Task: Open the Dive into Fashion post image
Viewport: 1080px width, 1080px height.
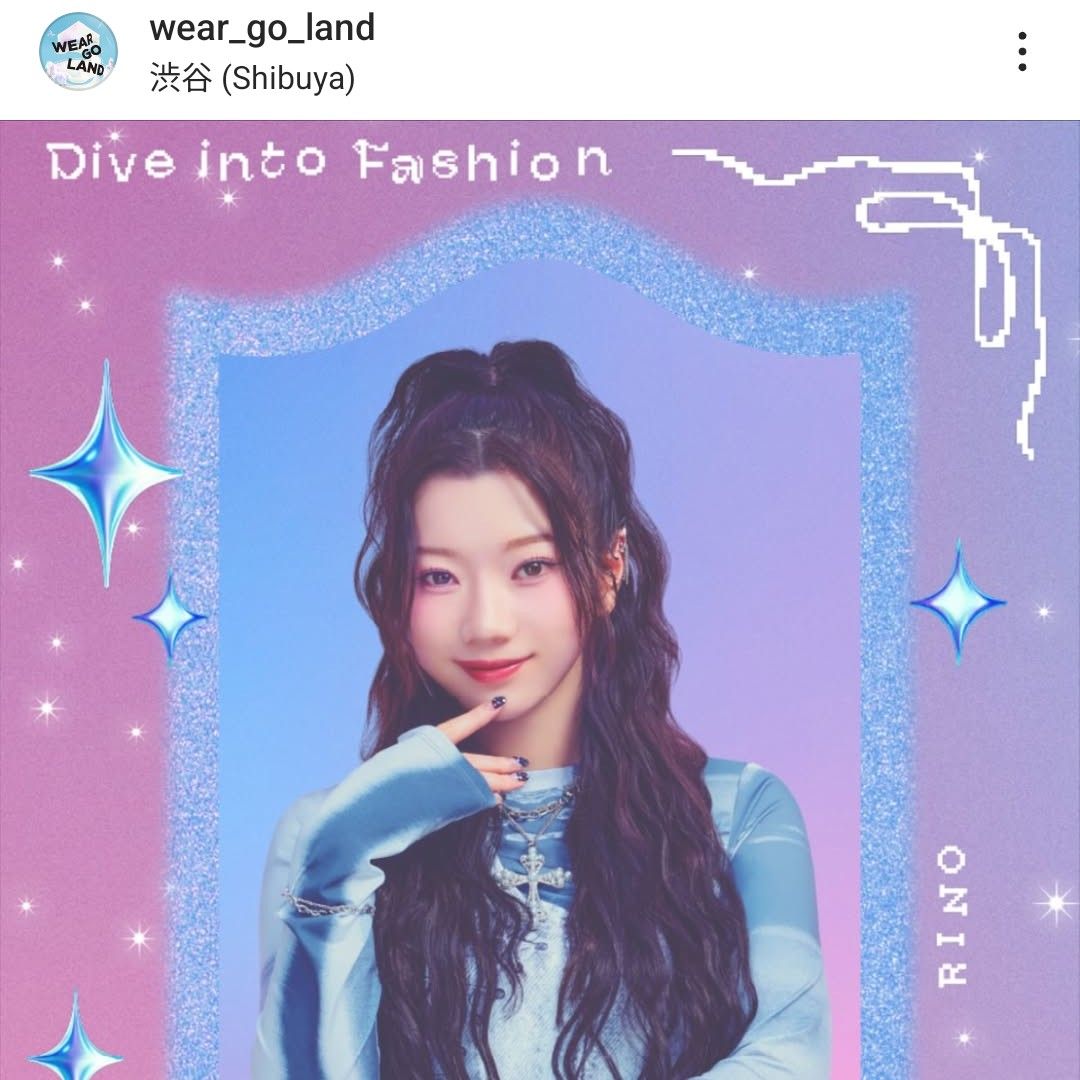Action: (540, 600)
